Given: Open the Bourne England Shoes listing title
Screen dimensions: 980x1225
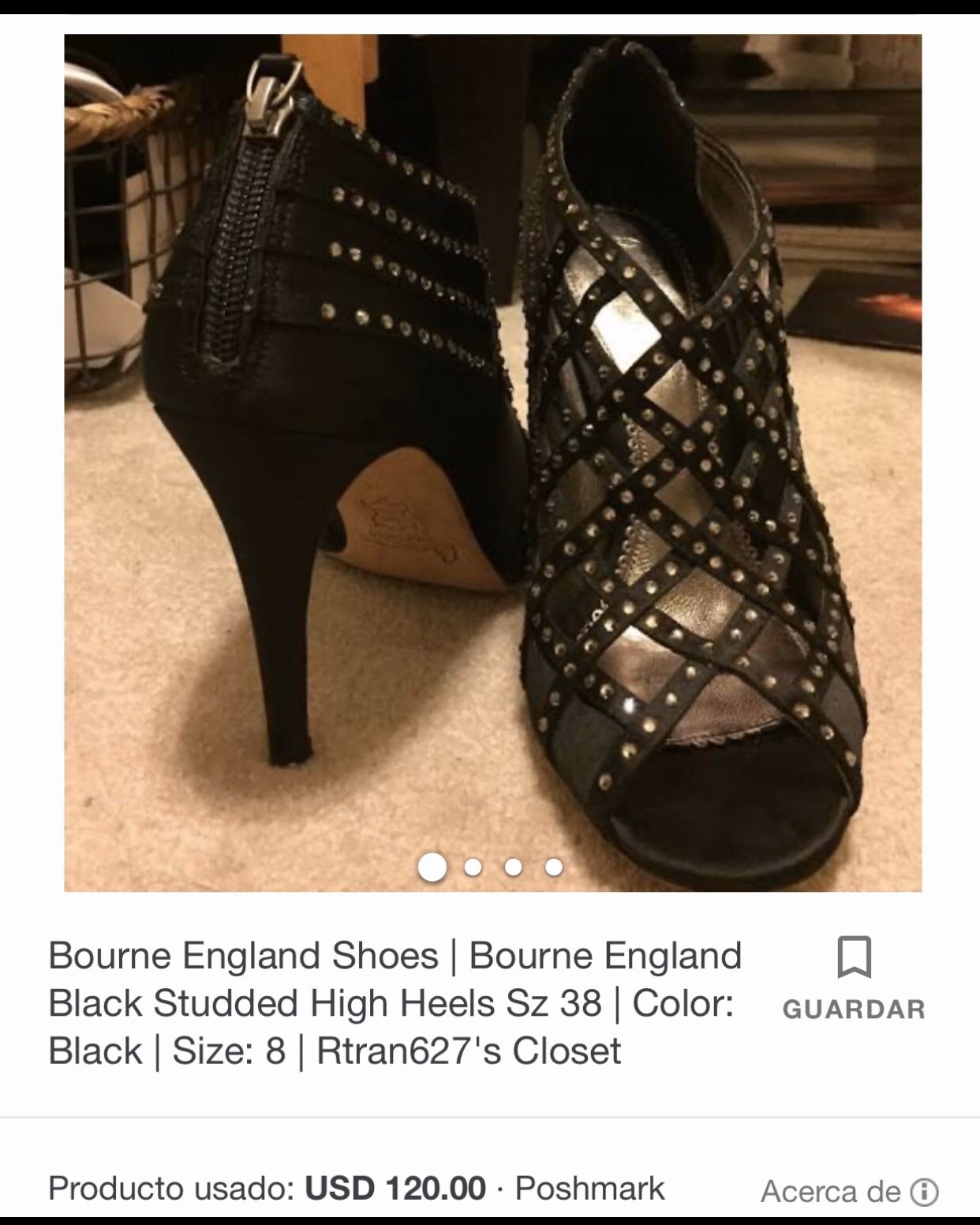Looking at the screenshot, I should [395, 1002].
